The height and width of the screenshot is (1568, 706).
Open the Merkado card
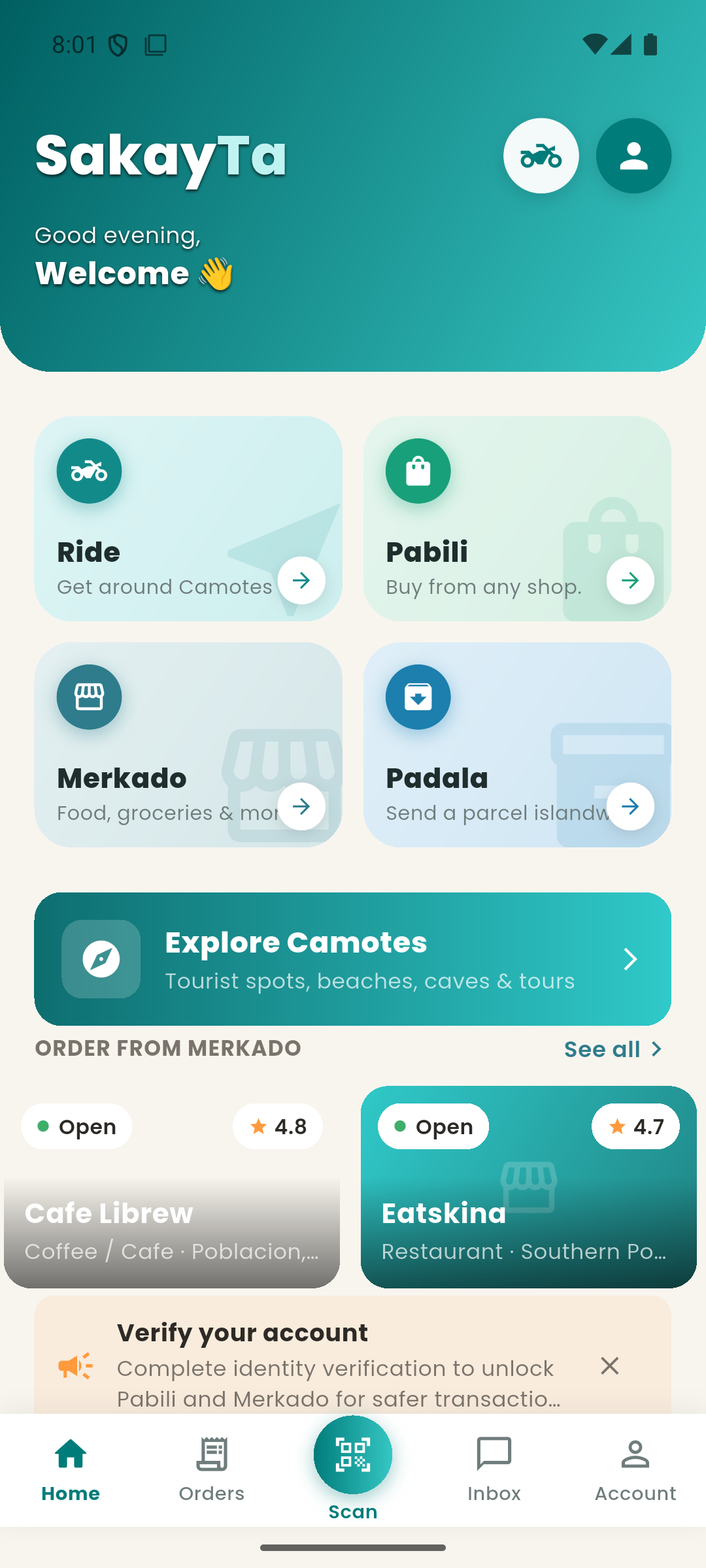point(188,745)
